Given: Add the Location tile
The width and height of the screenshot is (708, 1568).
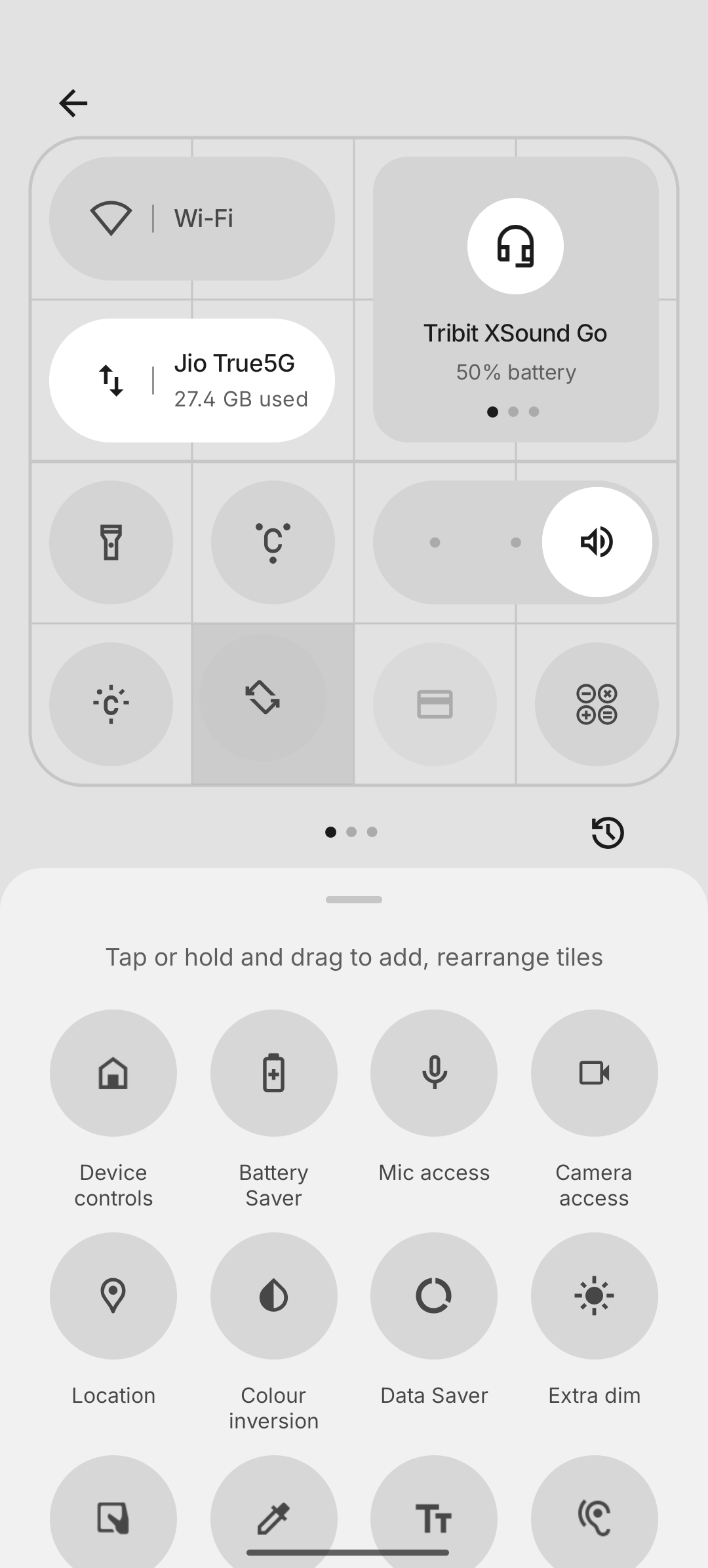Looking at the screenshot, I should tap(113, 1296).
